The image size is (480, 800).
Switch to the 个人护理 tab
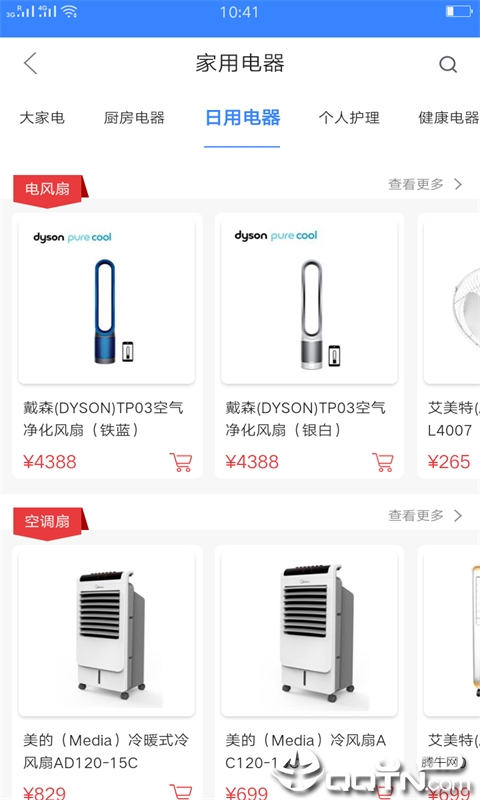[x=349, y=118]
